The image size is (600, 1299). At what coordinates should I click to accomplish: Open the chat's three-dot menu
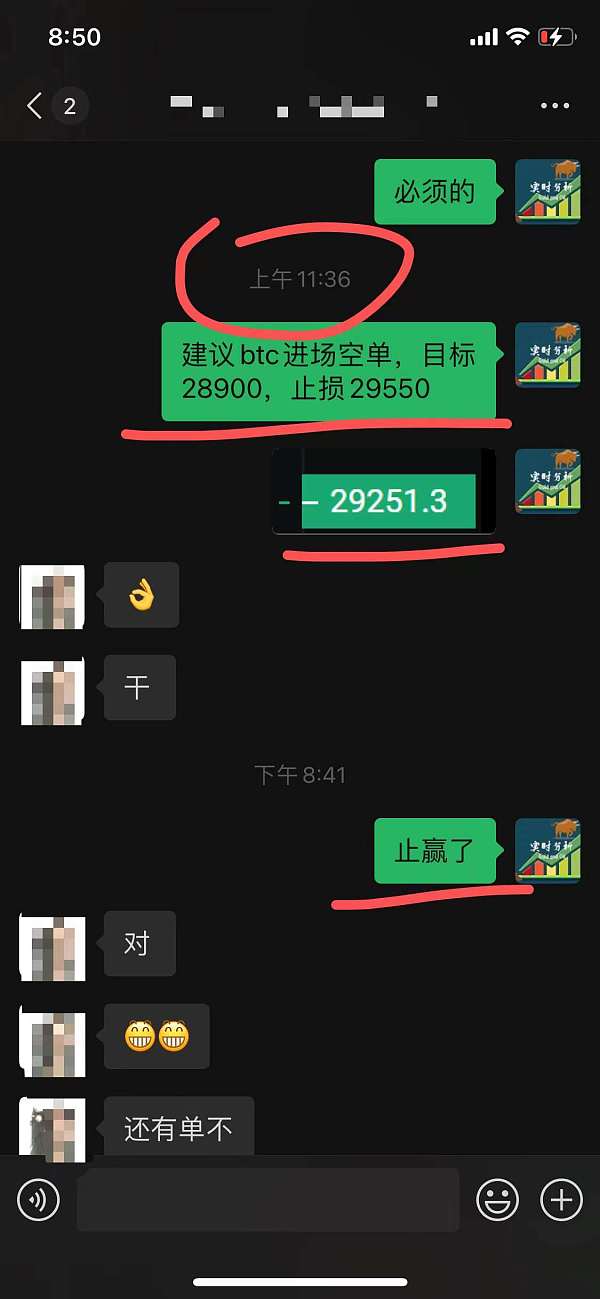click(554, 106)
